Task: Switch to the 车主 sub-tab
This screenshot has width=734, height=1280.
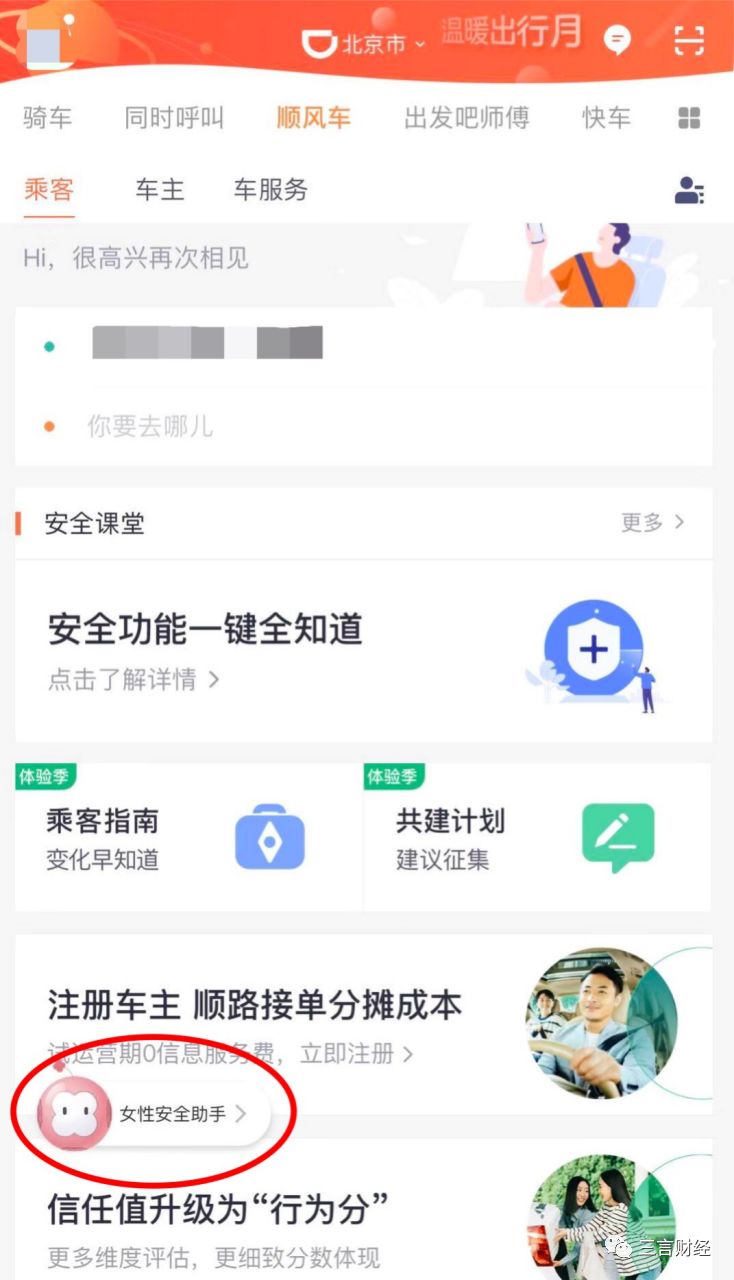Action: (160, 190)
